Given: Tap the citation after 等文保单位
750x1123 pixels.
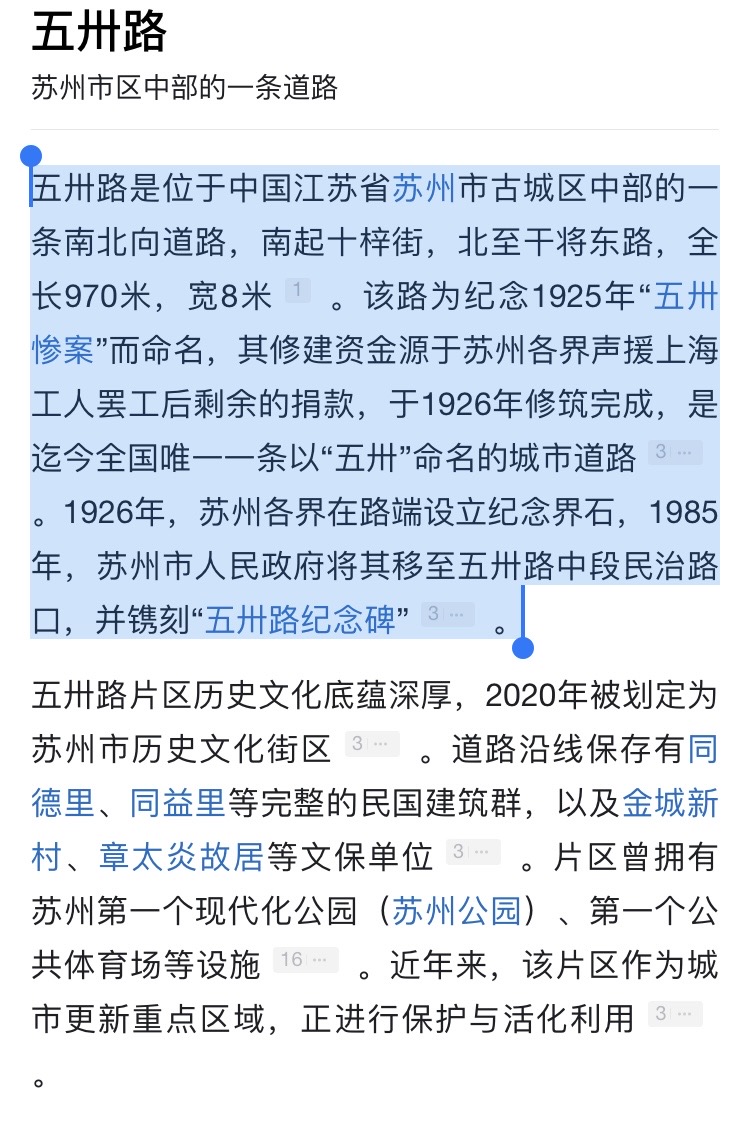Looking at the screenshot, I should point(473,852).
